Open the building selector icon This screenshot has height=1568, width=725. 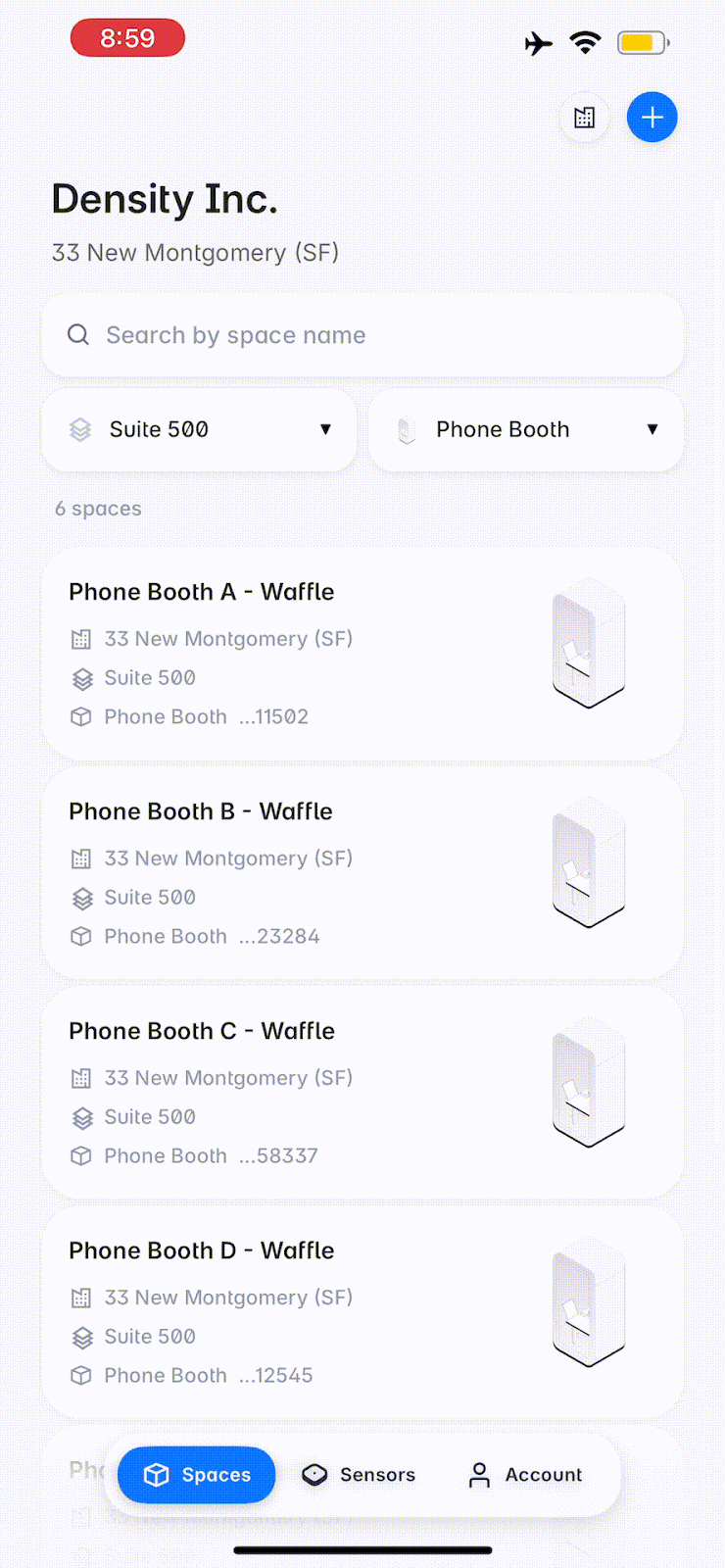[x=585, y=118]
